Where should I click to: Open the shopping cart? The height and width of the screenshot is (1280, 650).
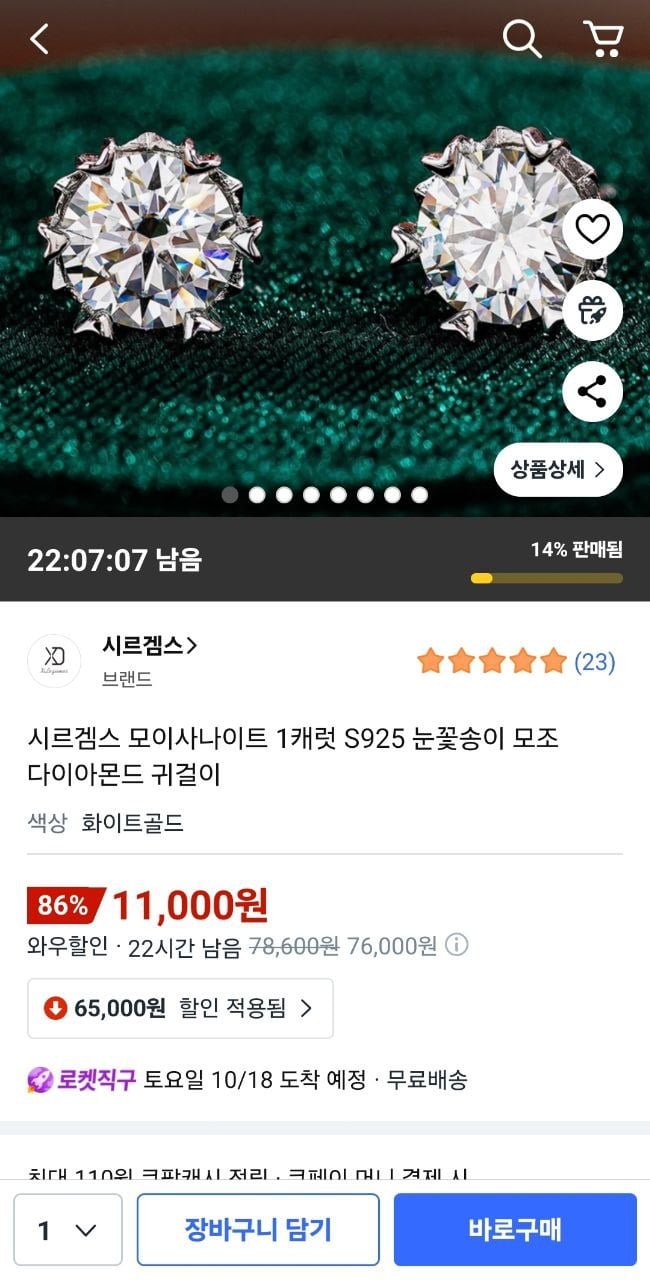pos(603,39)
